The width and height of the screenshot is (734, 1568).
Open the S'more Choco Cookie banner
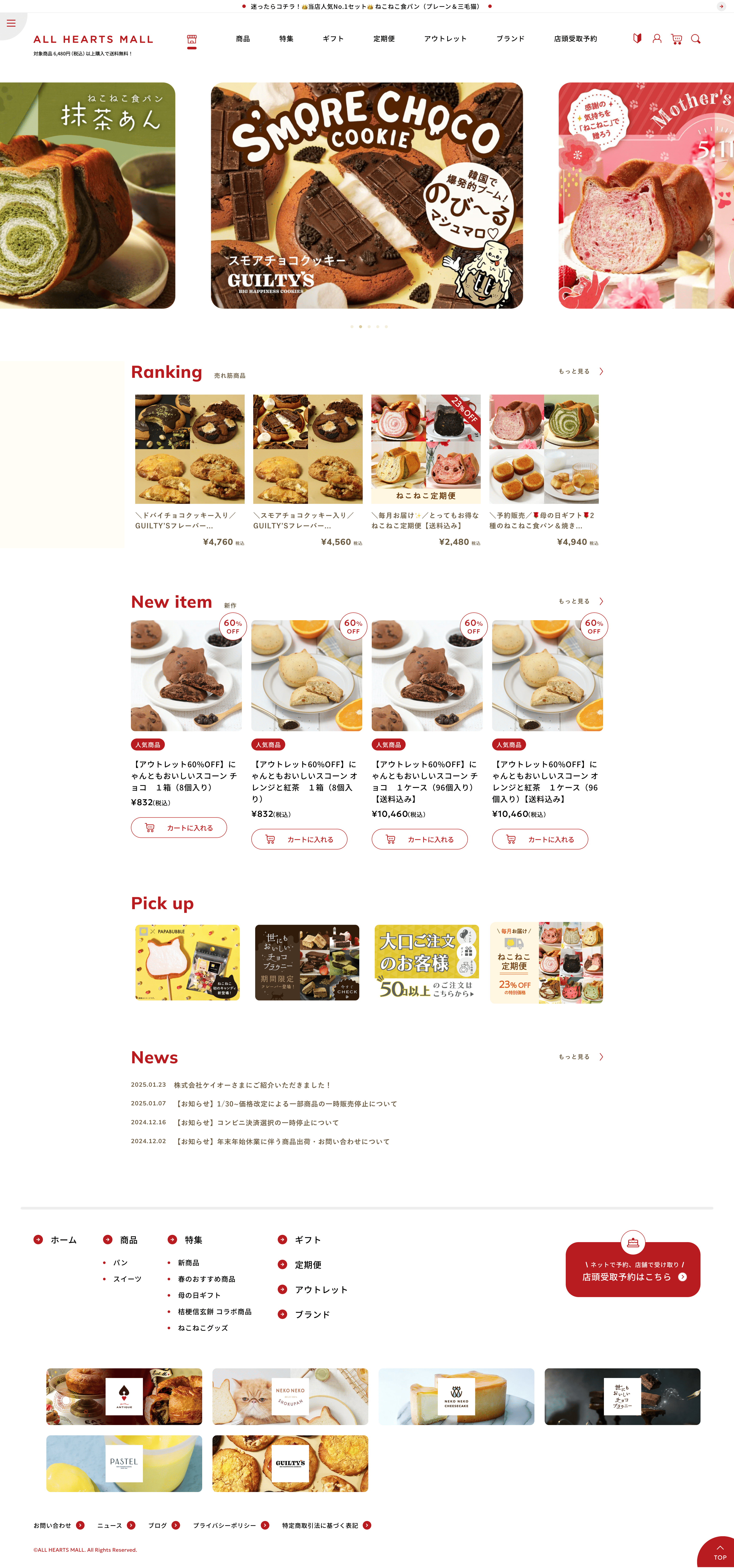pyautogui.click(x=366, y=195)
